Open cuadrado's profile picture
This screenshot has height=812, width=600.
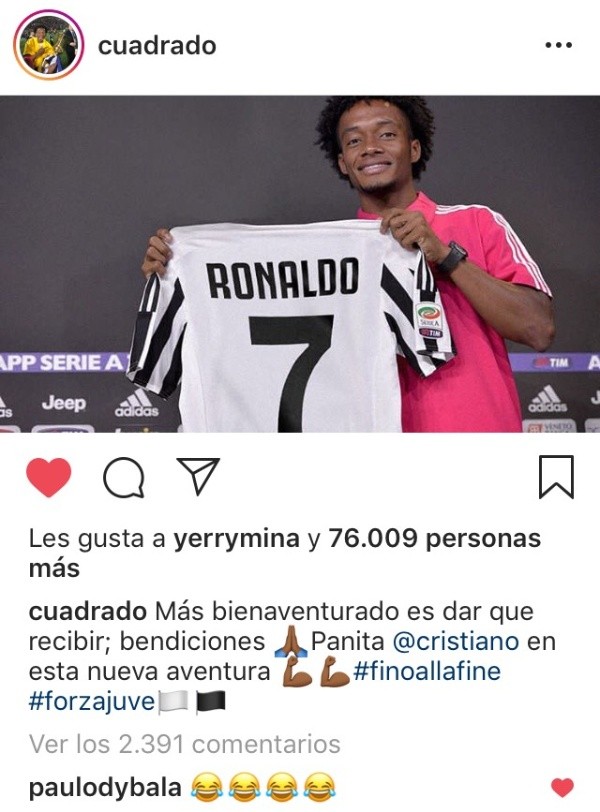46,46
